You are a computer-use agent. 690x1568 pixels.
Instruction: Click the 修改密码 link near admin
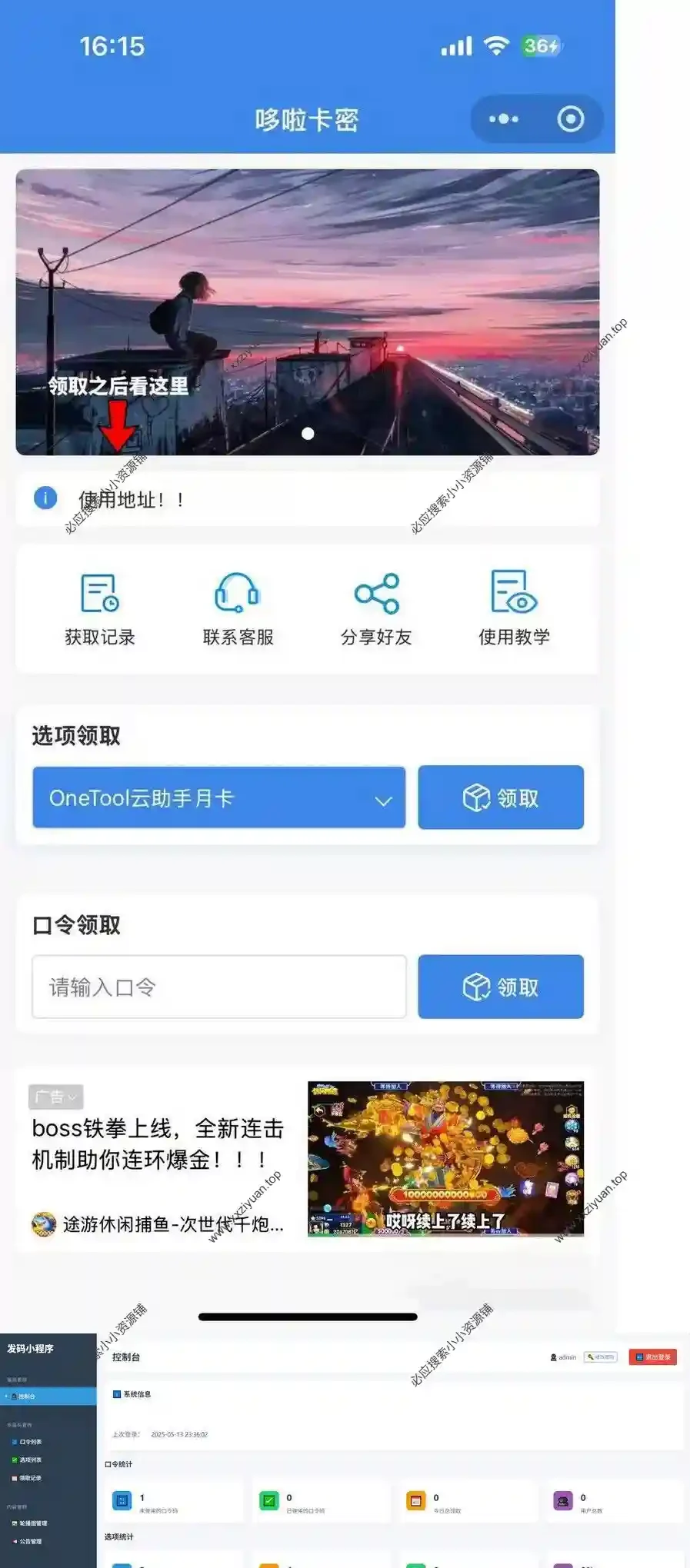tap(601, 1357)
